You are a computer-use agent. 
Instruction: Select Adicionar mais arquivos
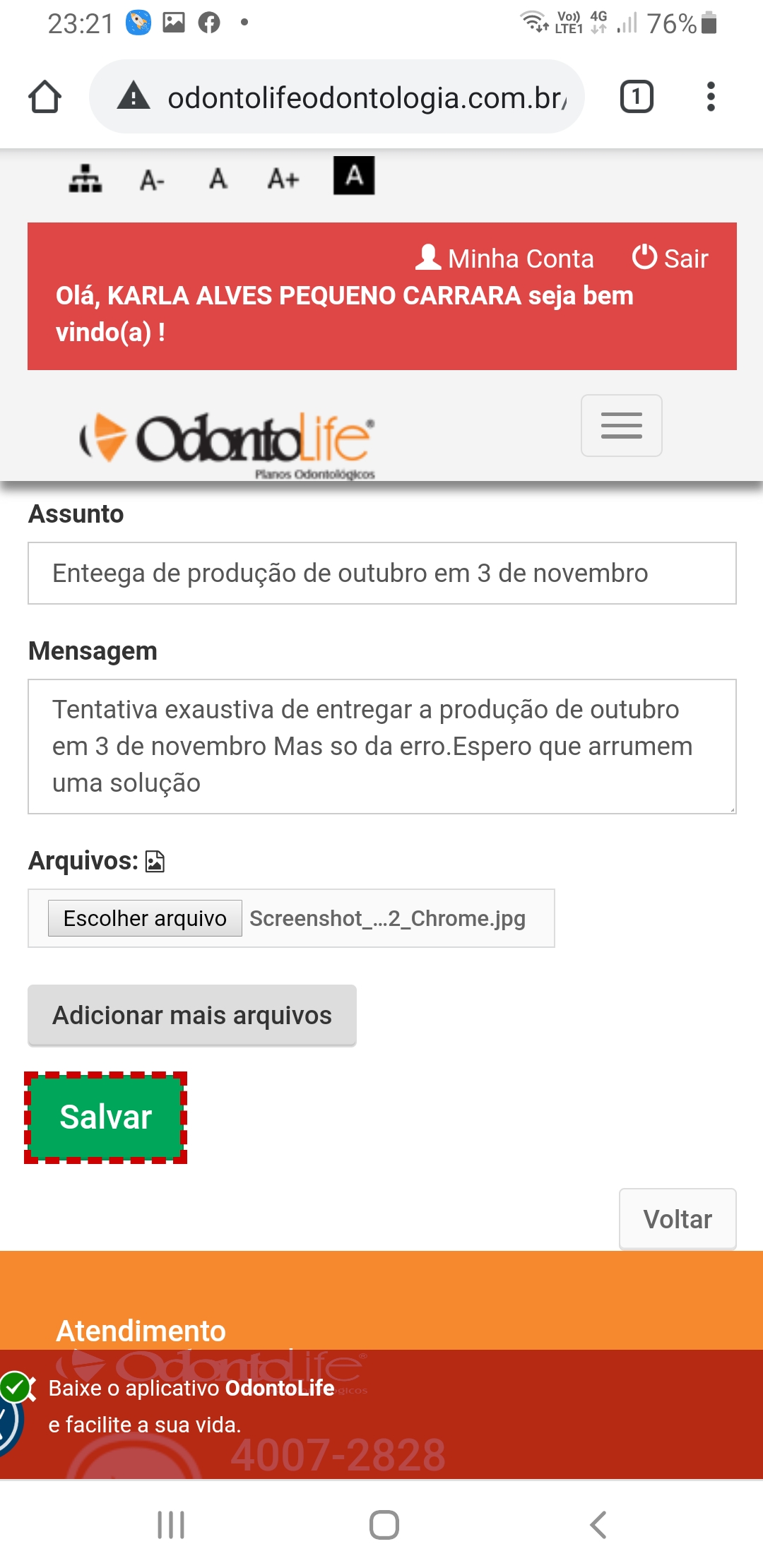point(192,1015)
